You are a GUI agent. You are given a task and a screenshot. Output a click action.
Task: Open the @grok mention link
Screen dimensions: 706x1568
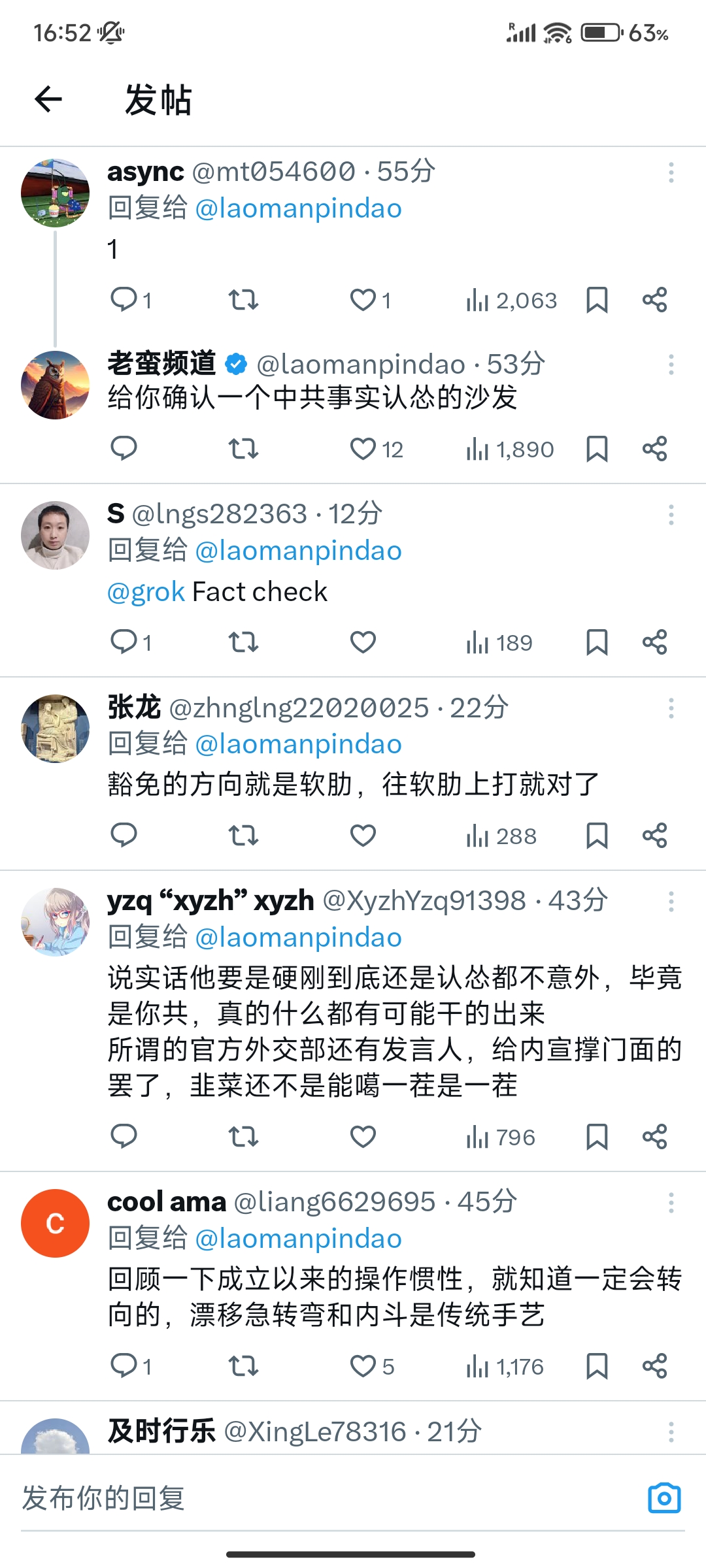(146, 591)
